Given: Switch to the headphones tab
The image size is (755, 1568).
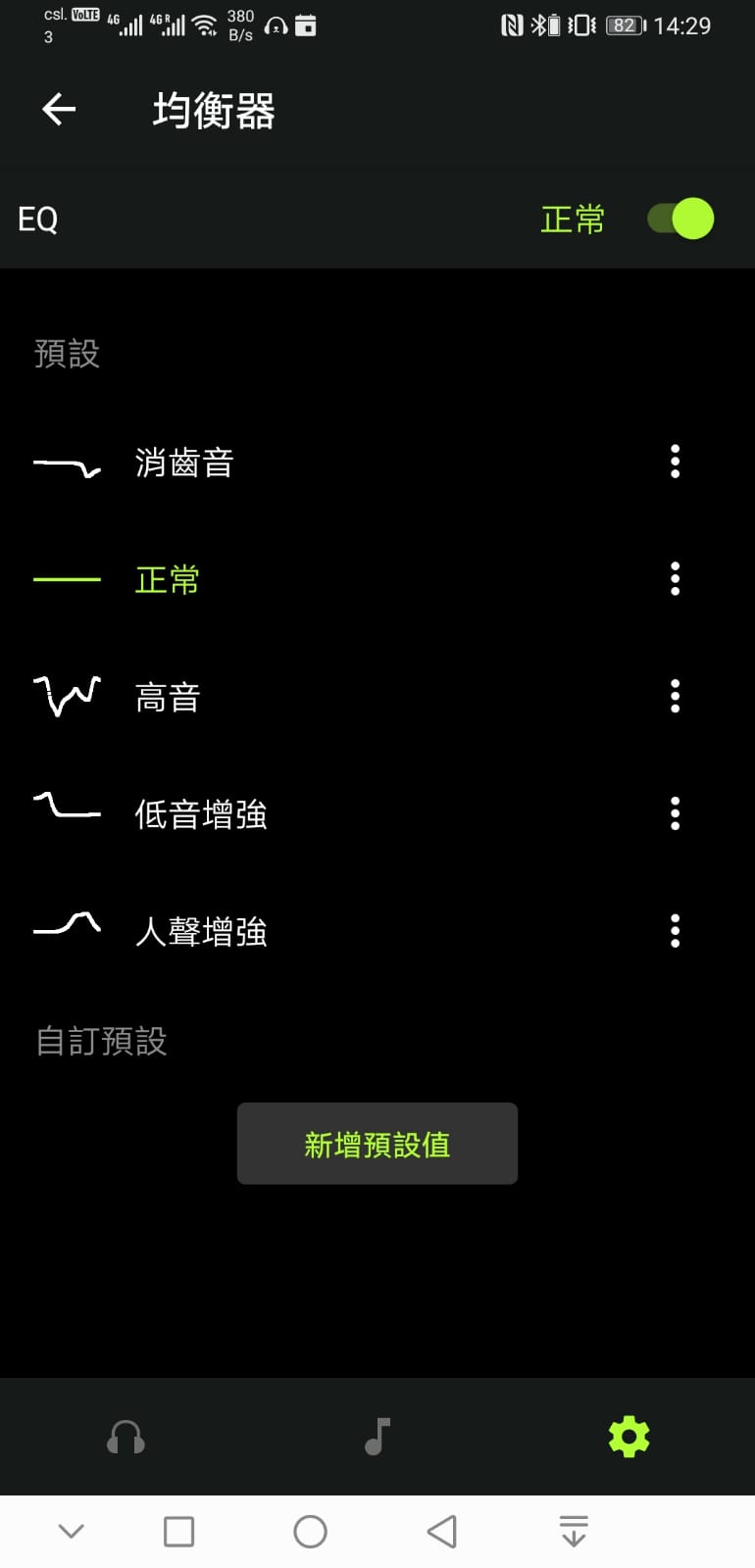Looking at the screenshot, I should pyautogui.click(x=126, y=1437).
